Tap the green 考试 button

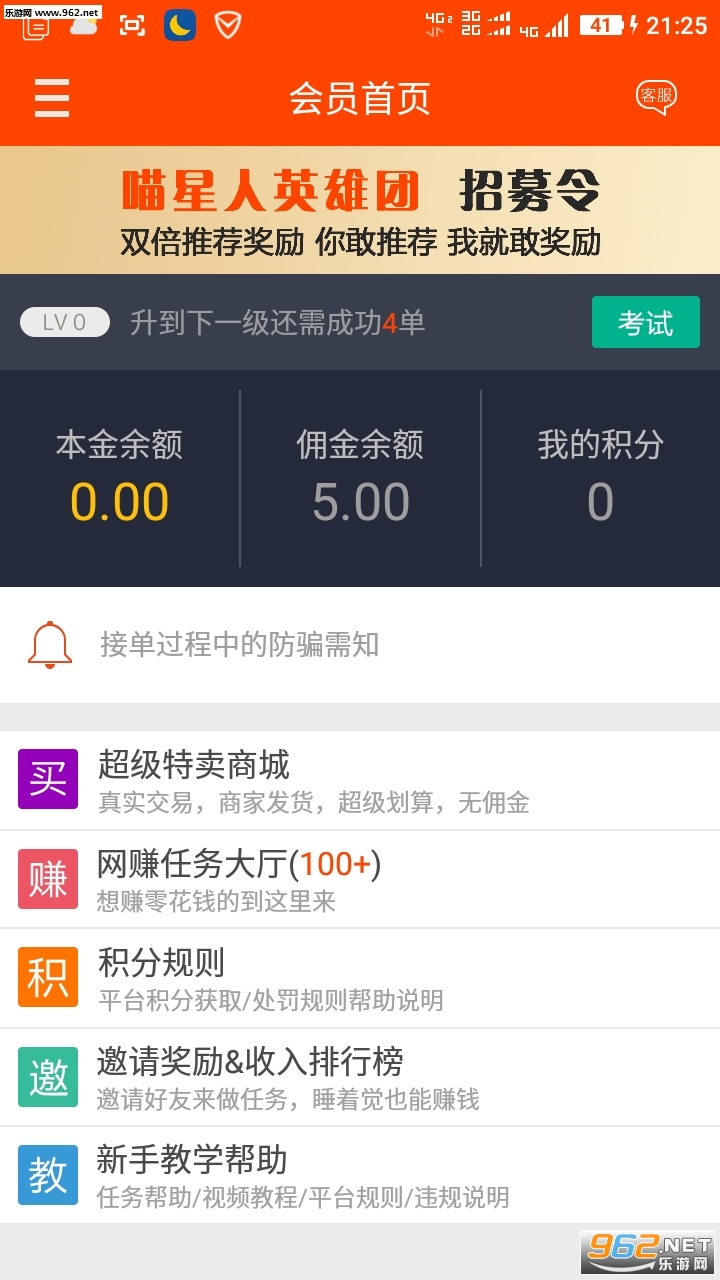[x=645, y=322]
